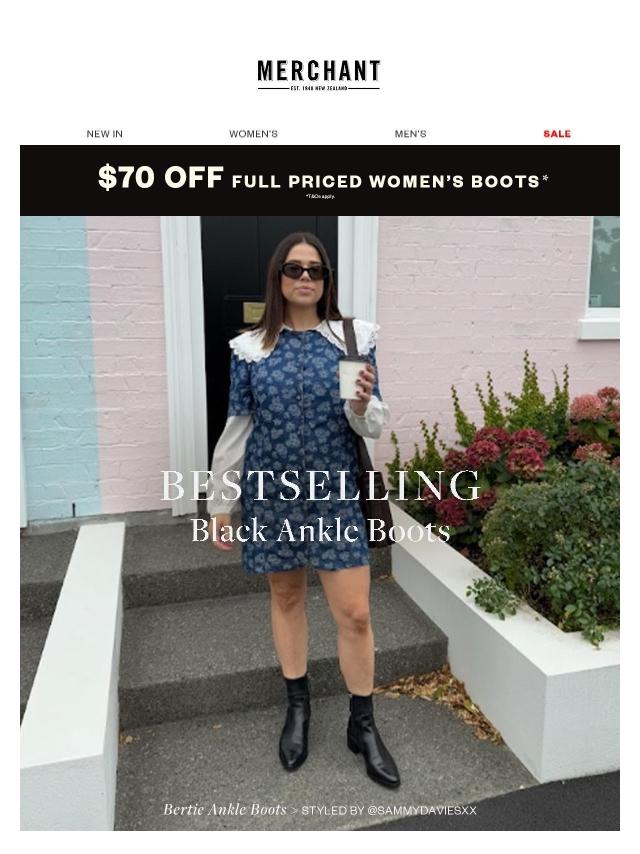Go to the Men's section
640x854 pixels.
coord(410,134)
